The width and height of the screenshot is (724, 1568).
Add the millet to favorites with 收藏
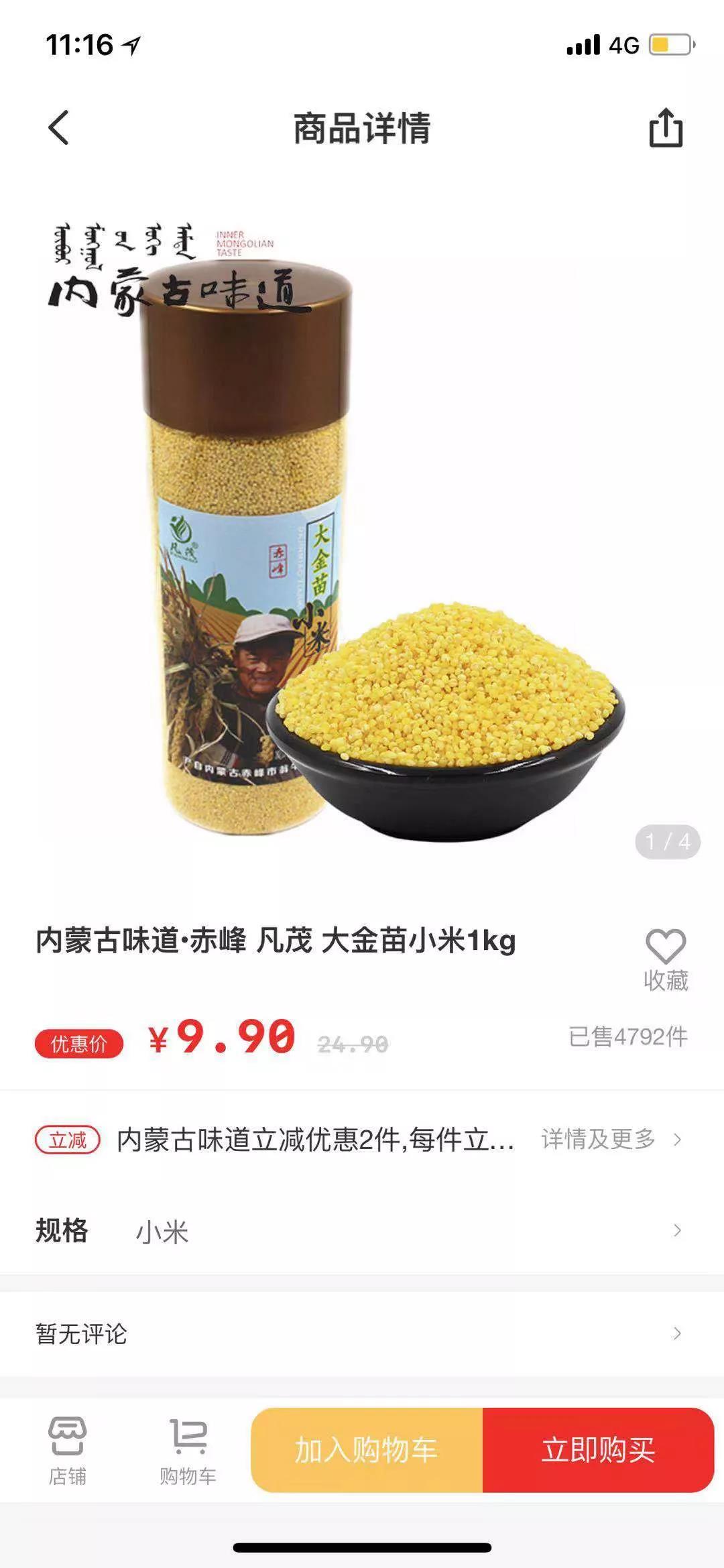[x=666, y=960]
